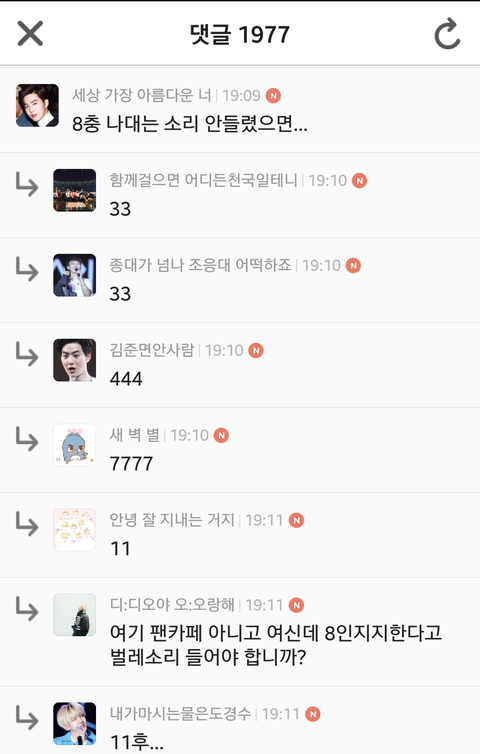Open the 444 reply by 김준면안사람
Viewport: 480px width, 754px height.
(240, 365)
